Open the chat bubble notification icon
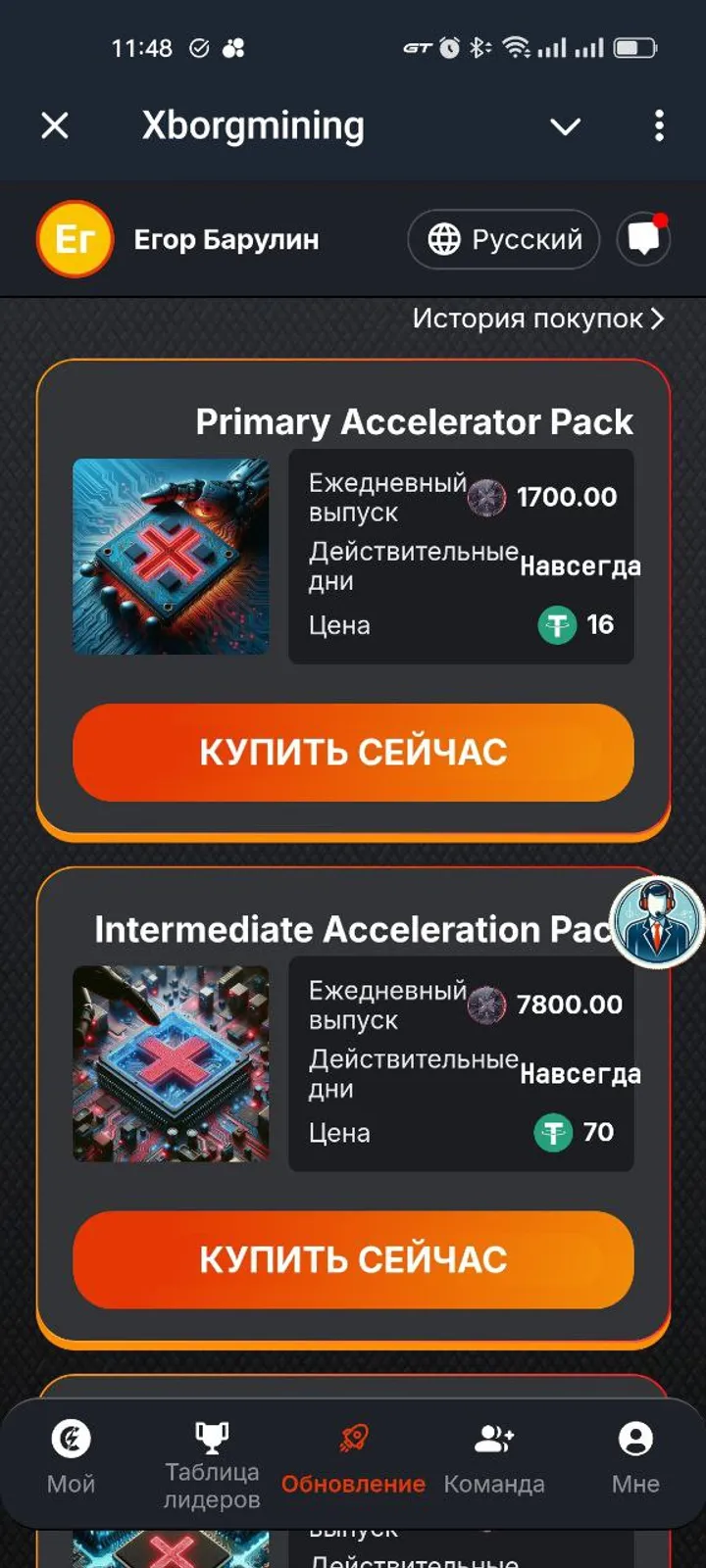The image size is (706, 1568). (644, 238)
